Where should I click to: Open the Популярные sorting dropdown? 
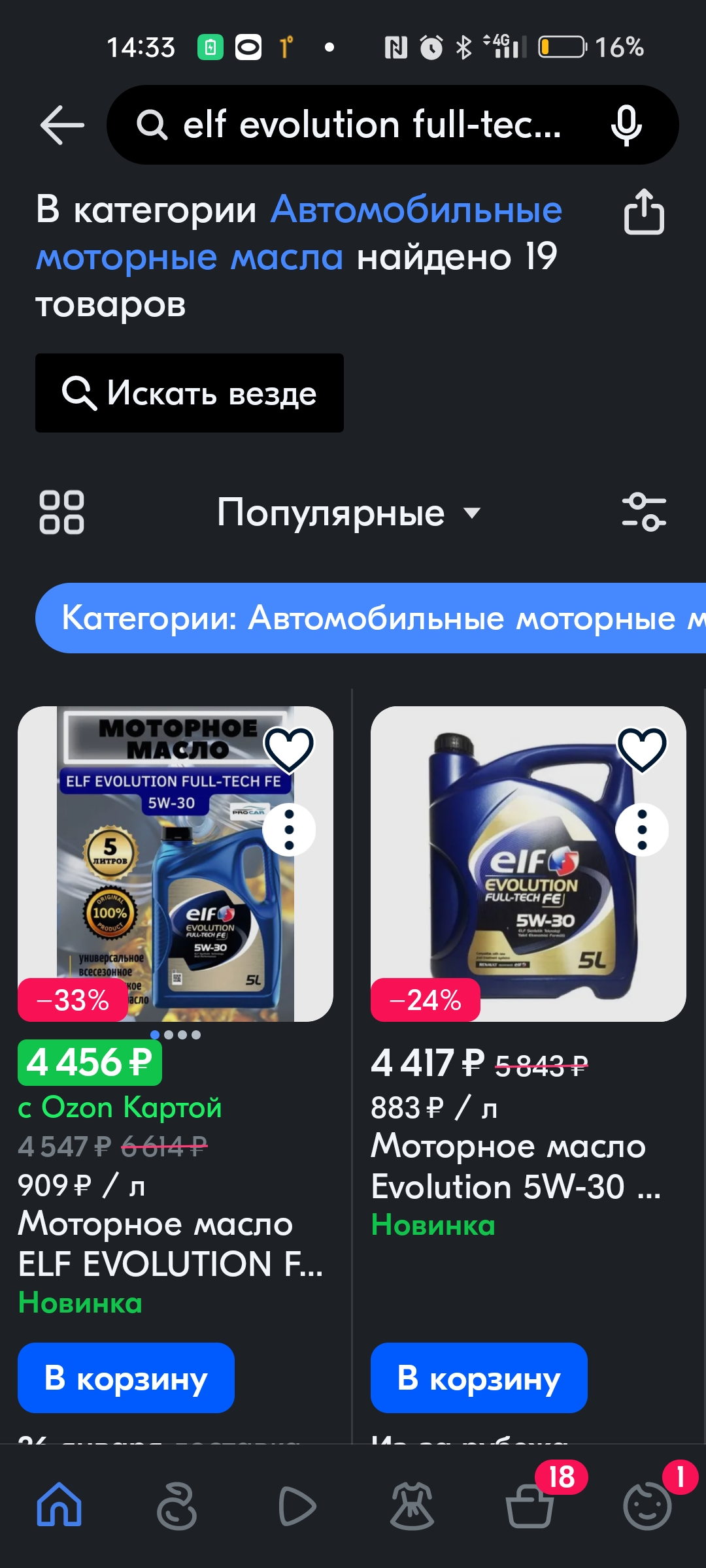point(348,512)
